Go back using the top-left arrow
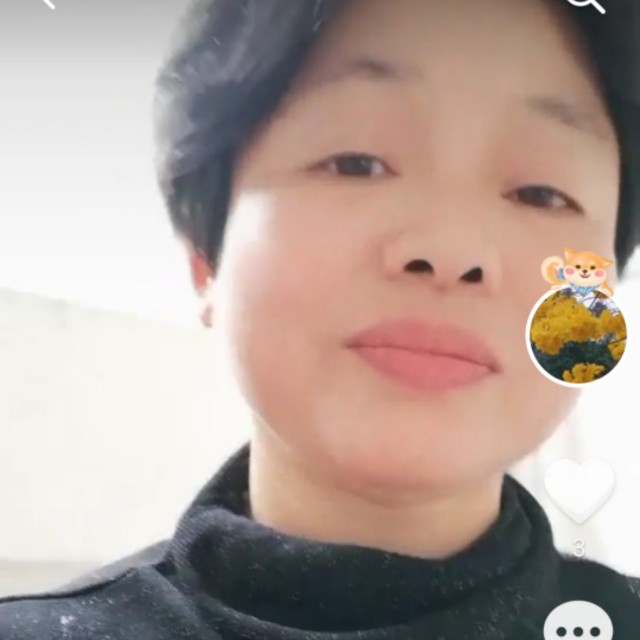The image size is (640, 640). pyautogui.click(x=48, y=3)
